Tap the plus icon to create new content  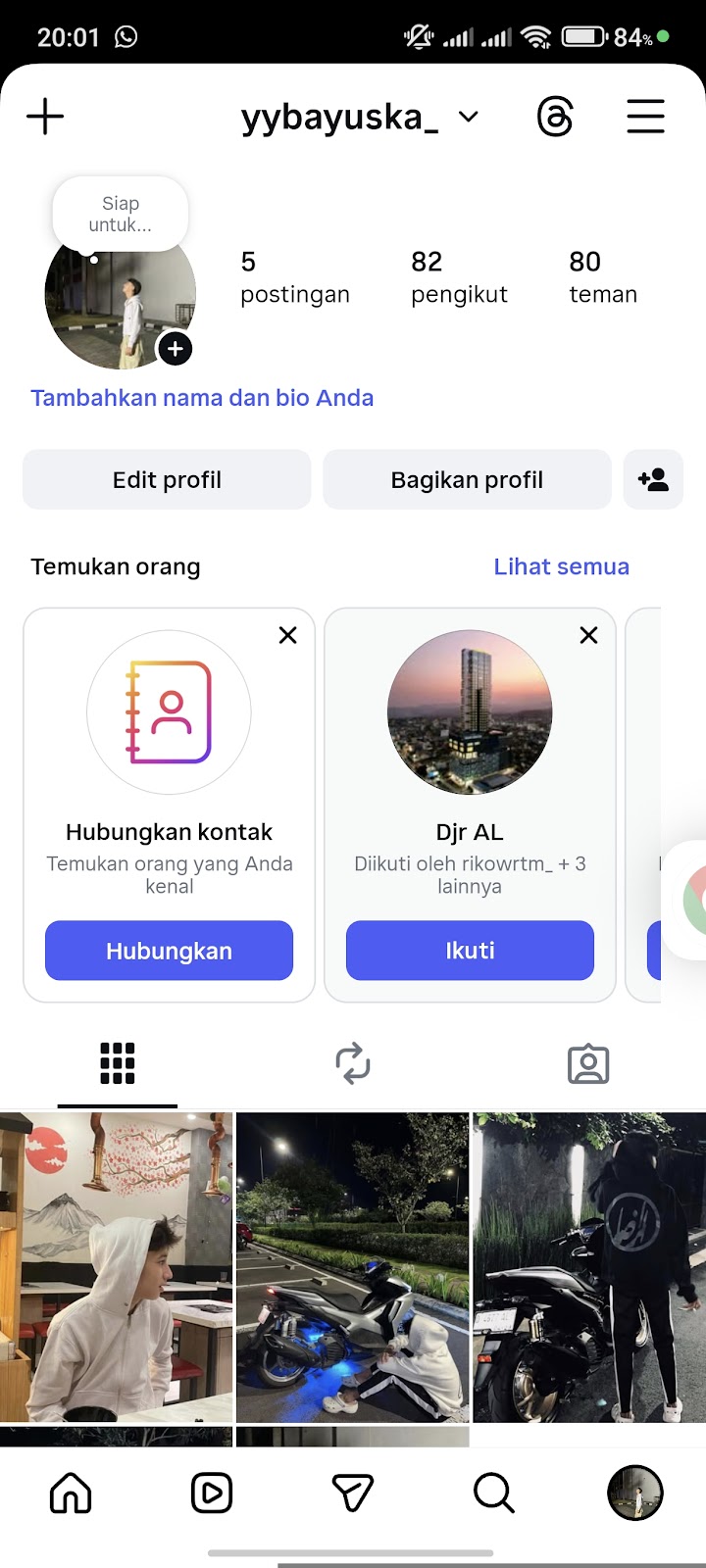(45, 117)
